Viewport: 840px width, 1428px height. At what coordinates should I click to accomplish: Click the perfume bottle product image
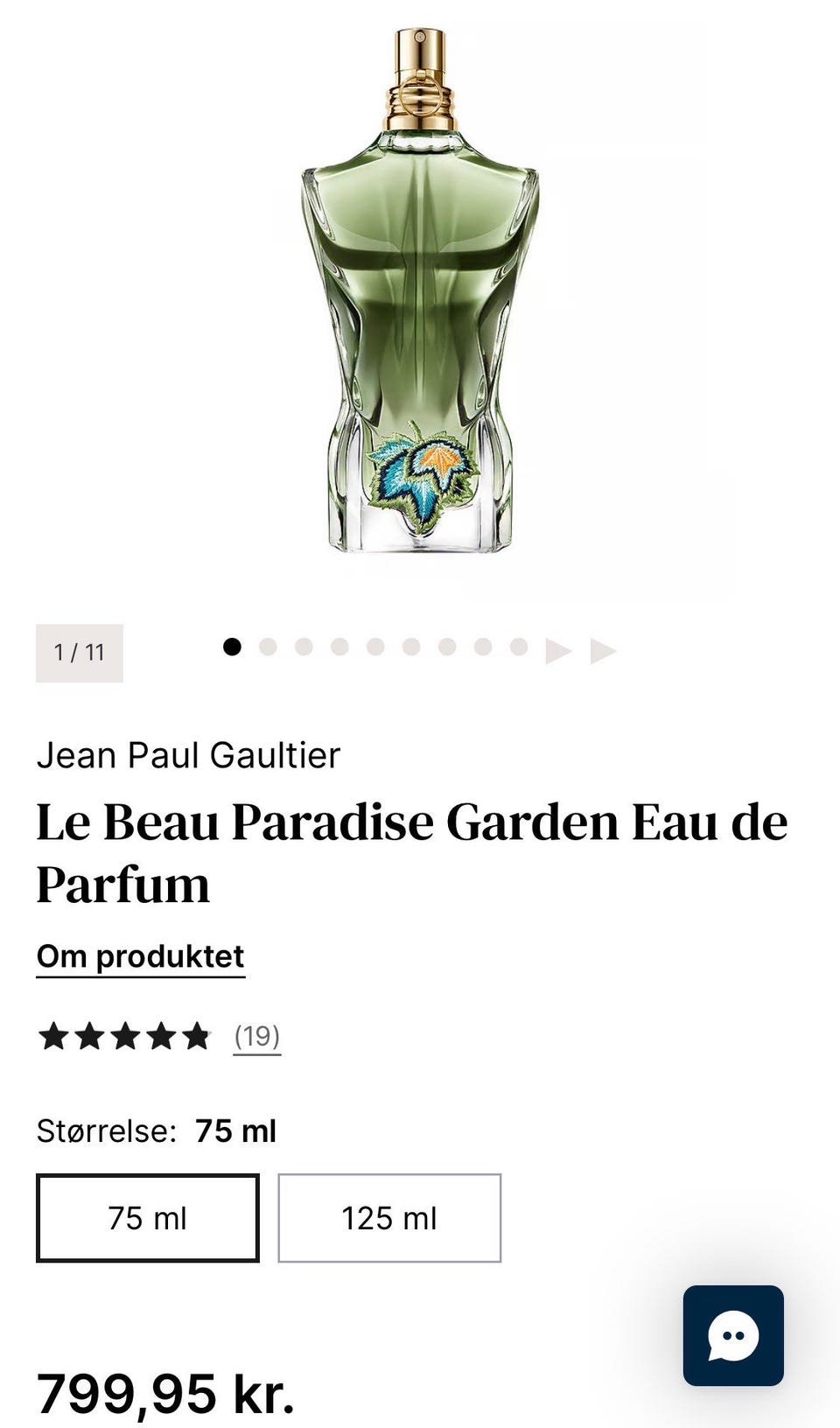[x=420, y=297]
